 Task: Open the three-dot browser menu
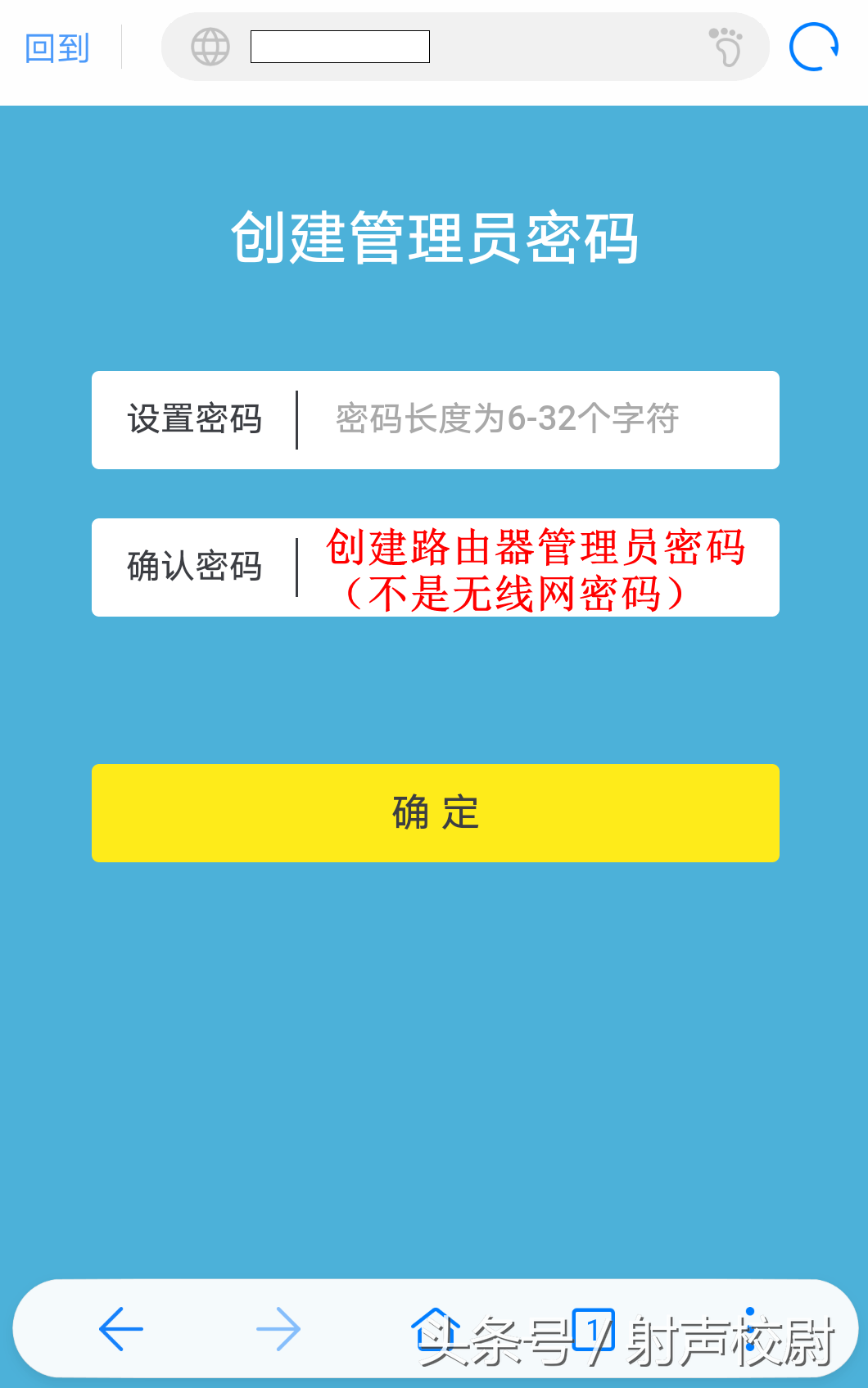(x=749, y=1328)
